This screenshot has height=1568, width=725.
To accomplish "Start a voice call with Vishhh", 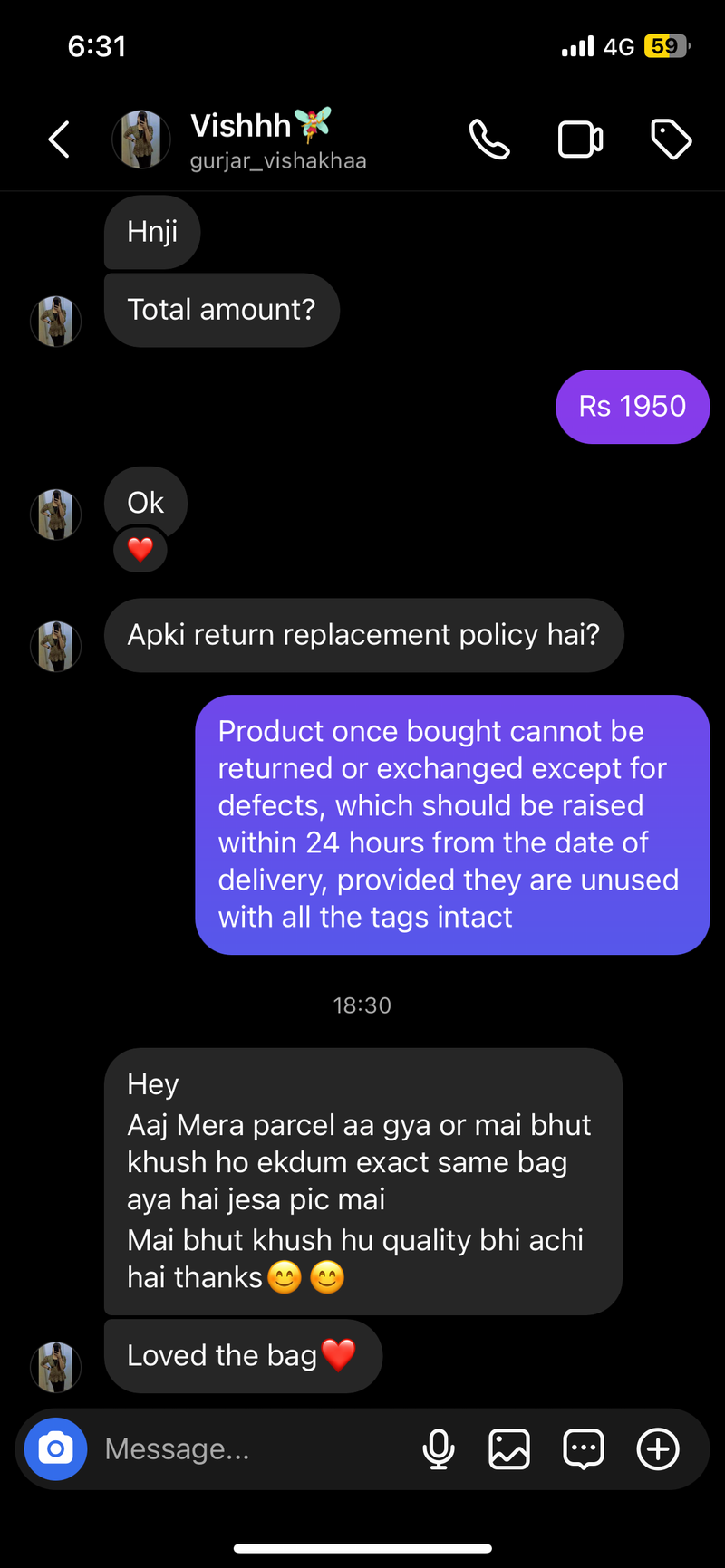I will point(489,139).
